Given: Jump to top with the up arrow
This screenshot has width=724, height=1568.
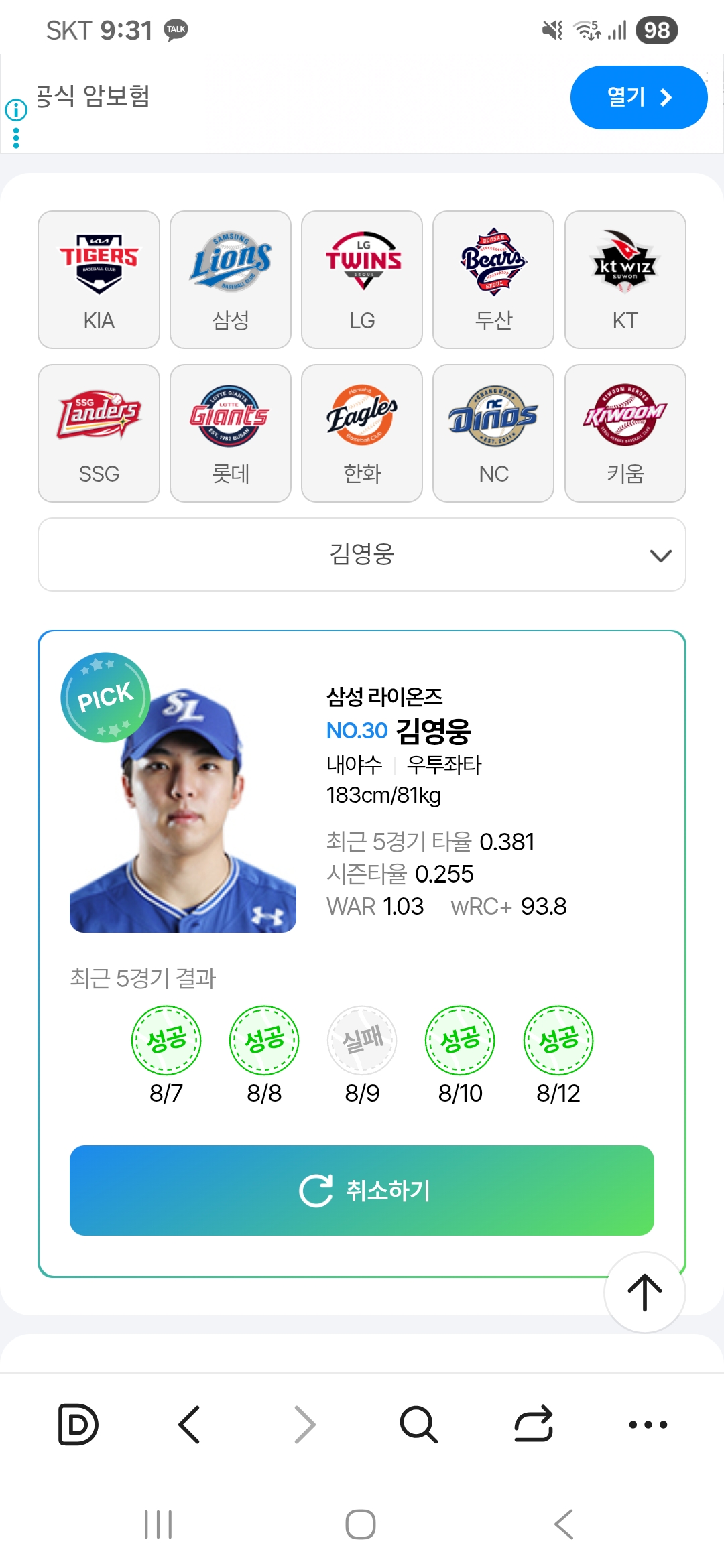Looking at the screenshot, I should pyautogui.click(x=644, y=1292).
